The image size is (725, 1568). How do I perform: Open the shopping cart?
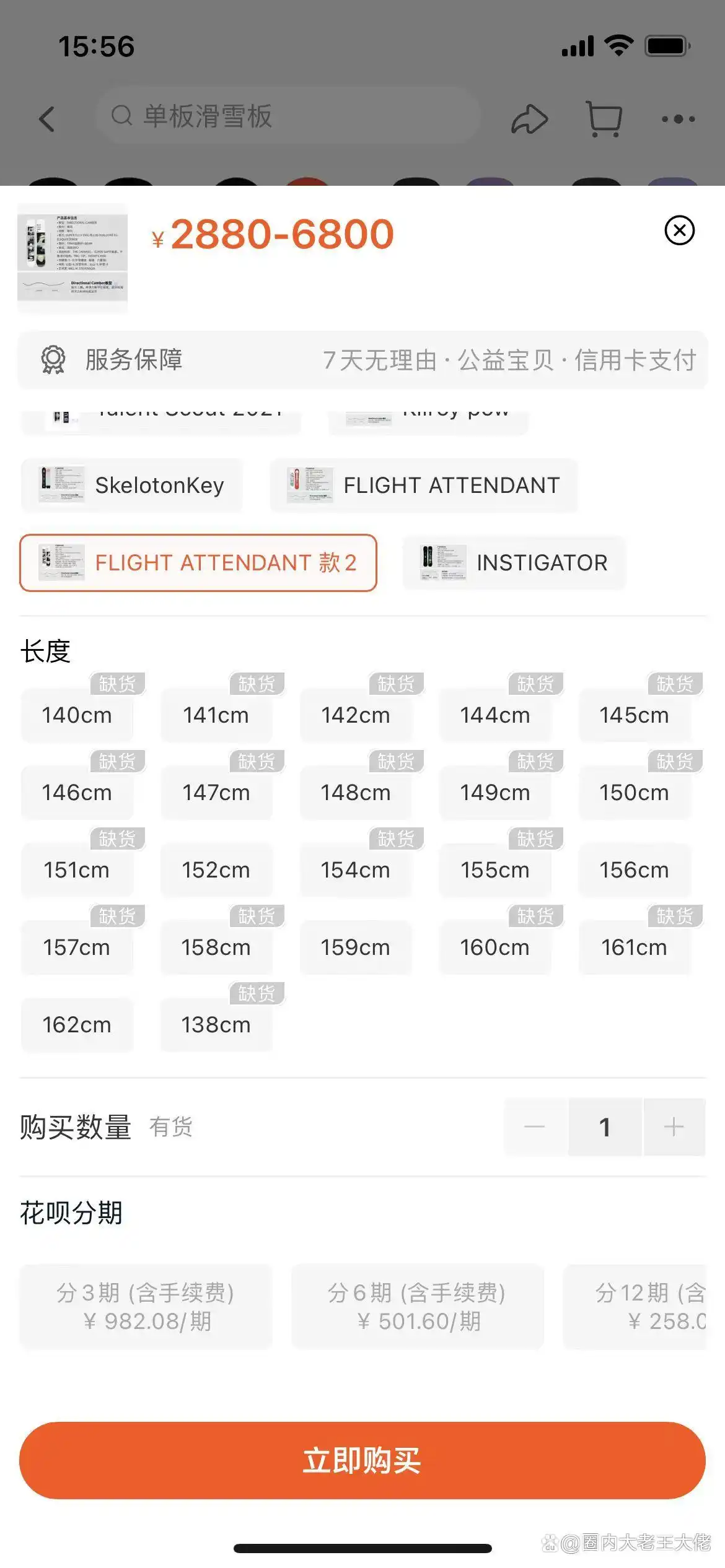[604, 118]
